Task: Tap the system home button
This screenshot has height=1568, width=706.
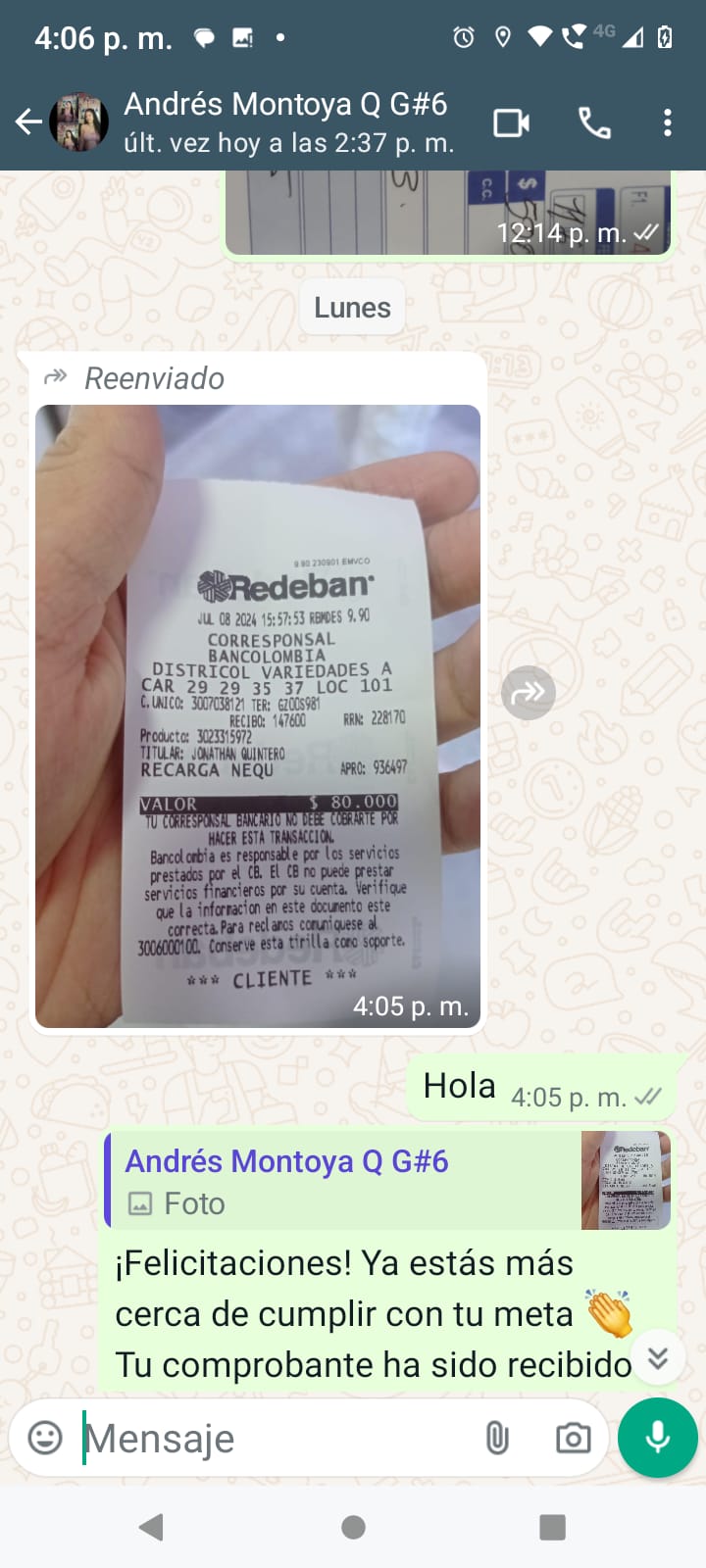Action: (353, 1527)
